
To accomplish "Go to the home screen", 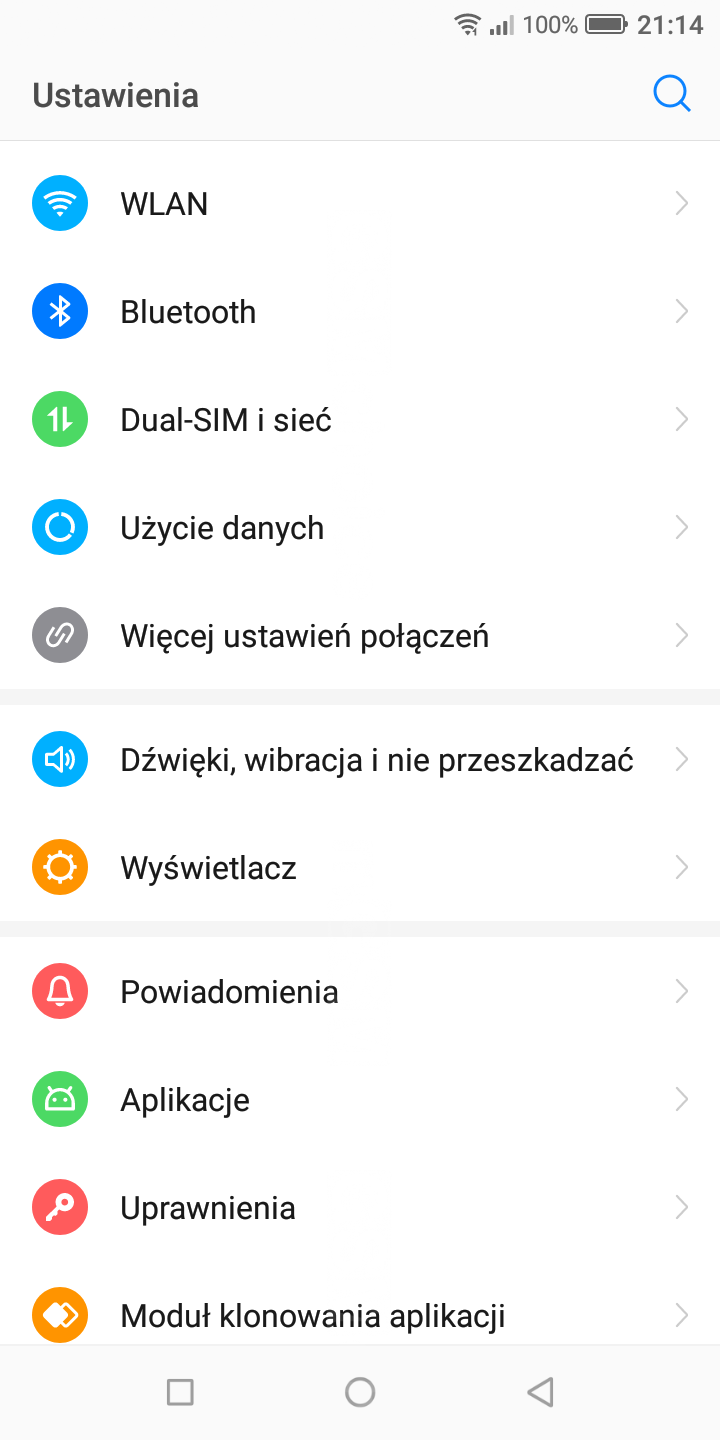I will point(360,1392).
